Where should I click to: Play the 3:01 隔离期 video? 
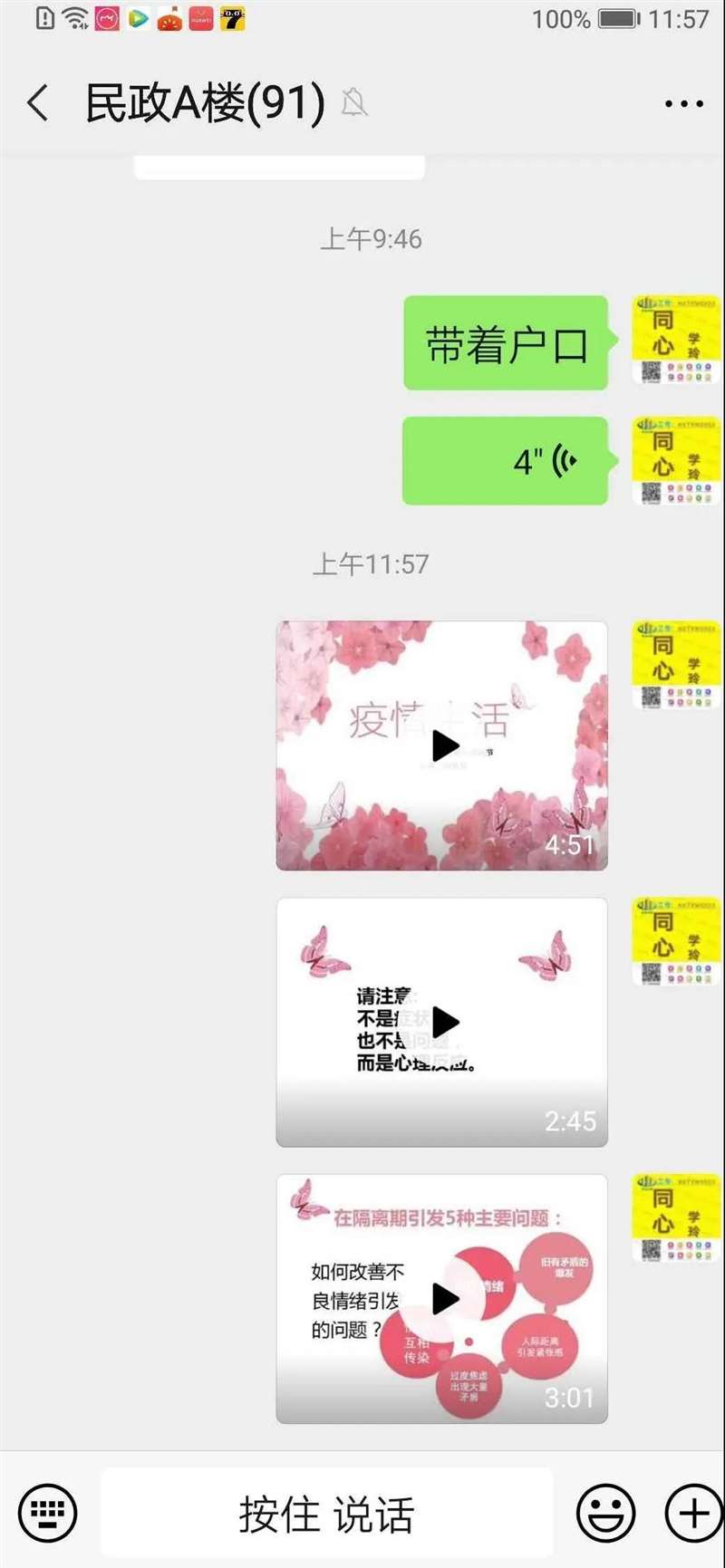[x=442, y=1299]
